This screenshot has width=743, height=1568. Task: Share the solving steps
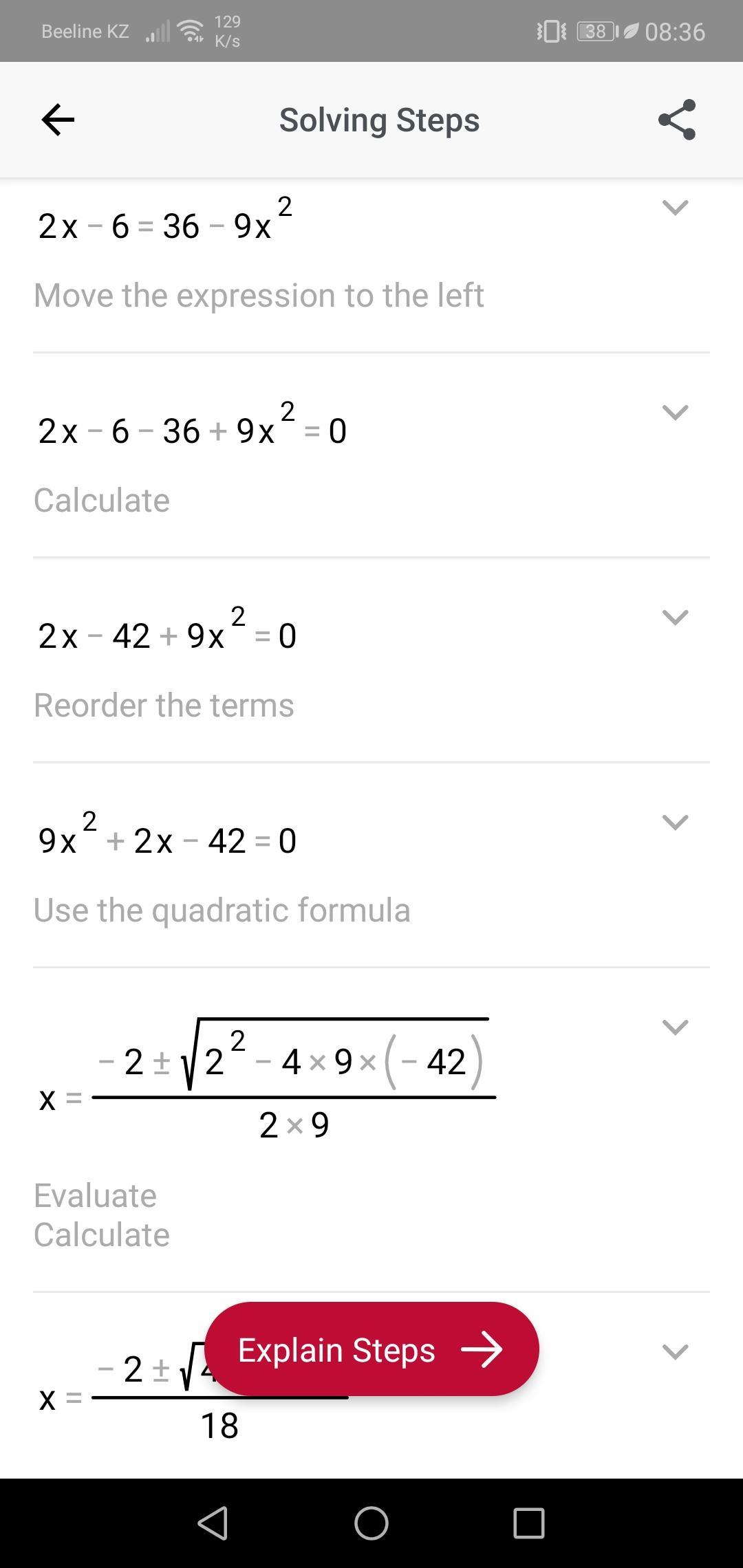(677, 120)
